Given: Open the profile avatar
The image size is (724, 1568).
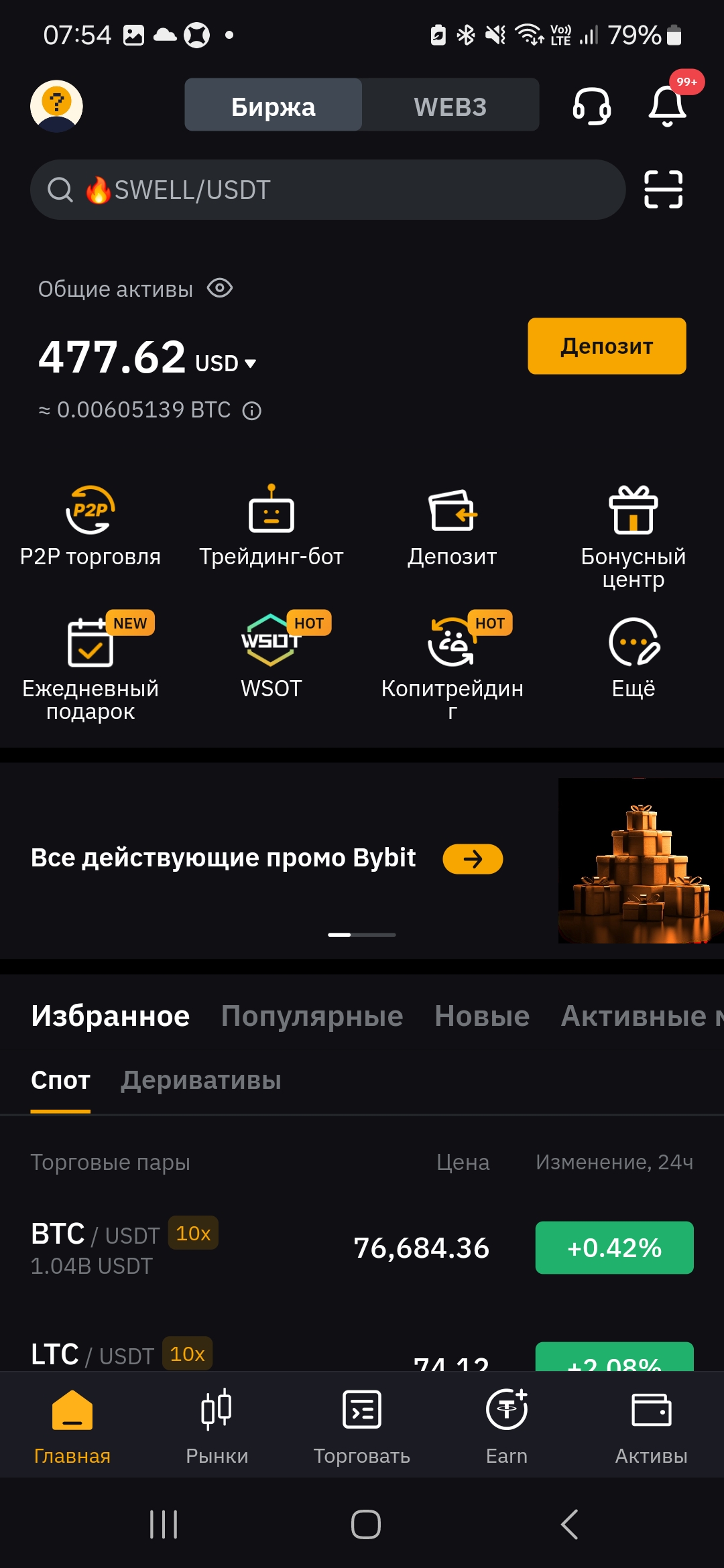Looking at the screenshot, I should (56, 106).
